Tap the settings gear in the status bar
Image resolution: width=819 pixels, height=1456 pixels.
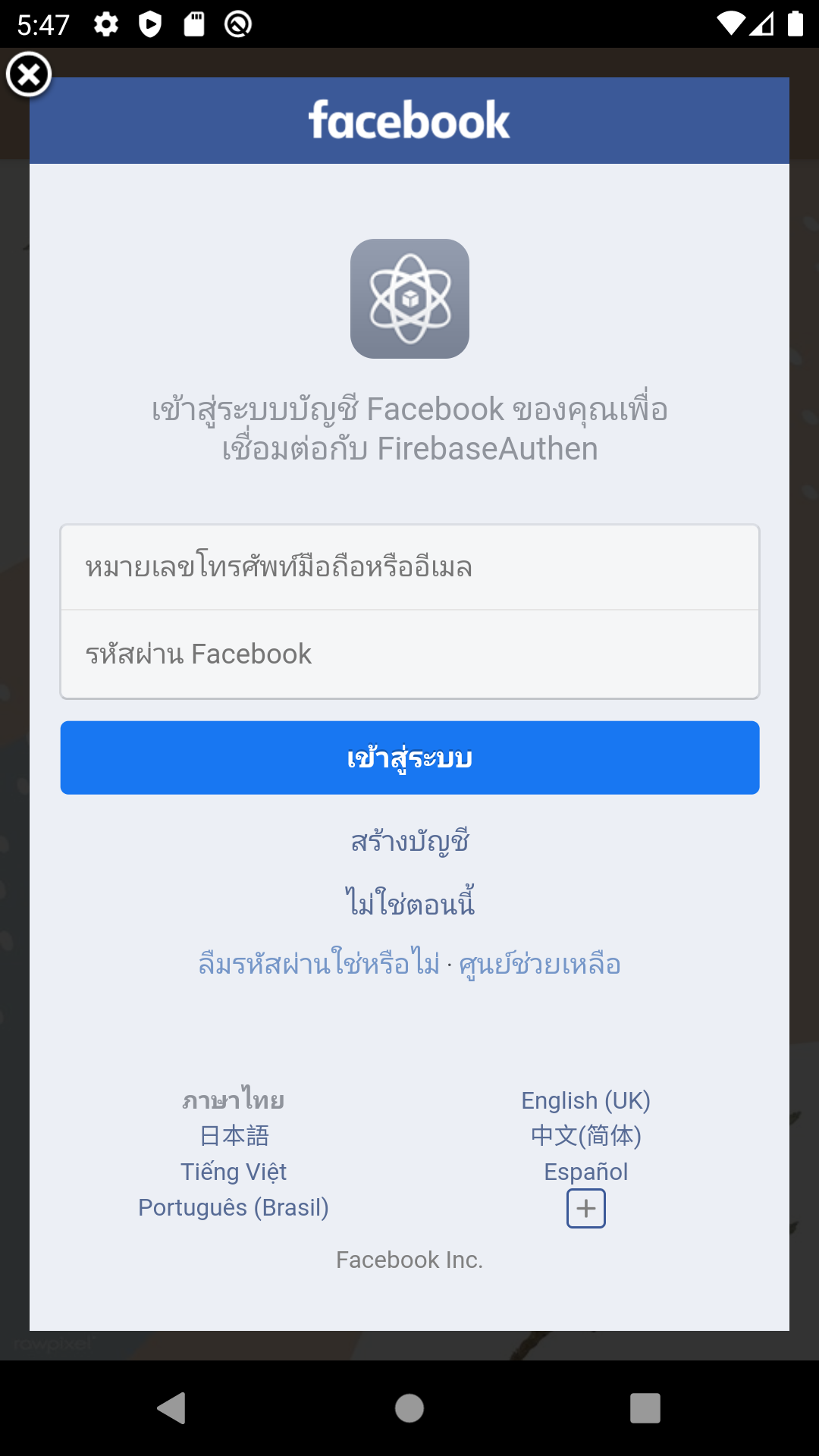click(106, 23)
